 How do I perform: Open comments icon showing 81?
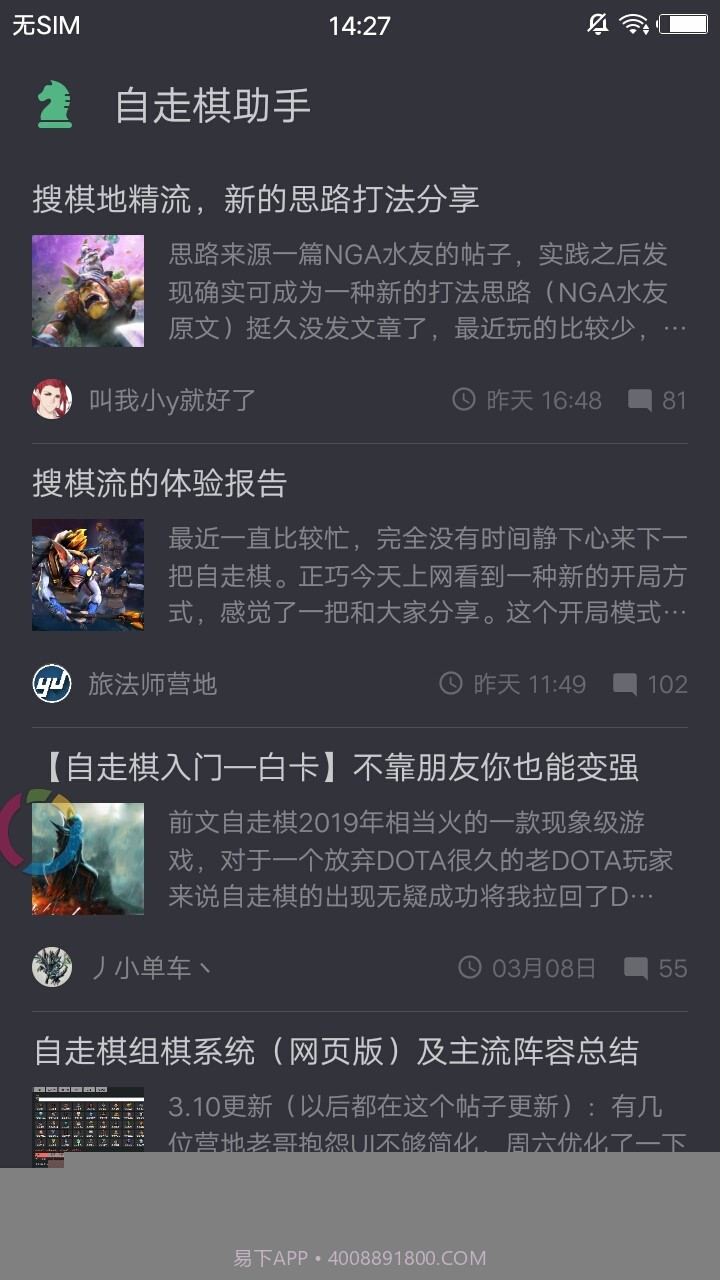coord(638,399)
